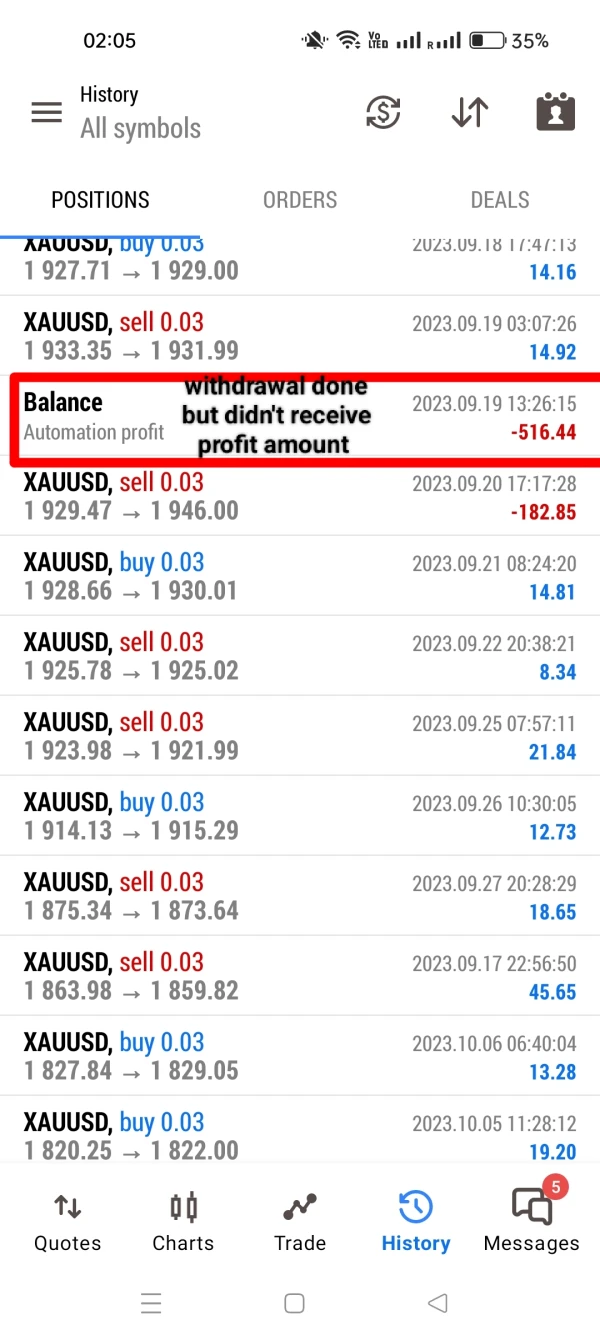Image resolution: width=600 pixels, height=1340 pixels.
Task: Expand the XAUUSD sell position with 21.84 profit
Action: (300, 736)
